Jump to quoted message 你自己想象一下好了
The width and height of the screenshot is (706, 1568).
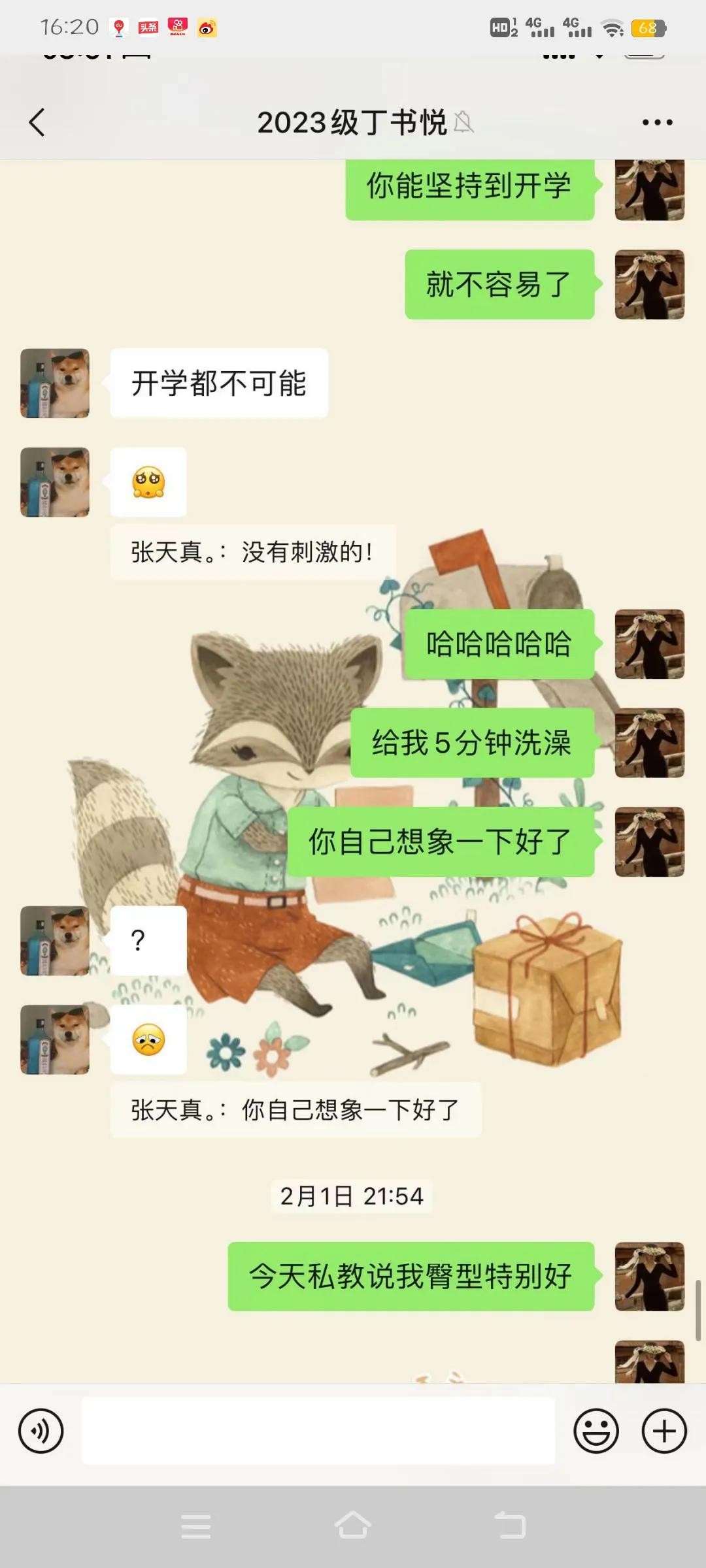[295, 1110]
